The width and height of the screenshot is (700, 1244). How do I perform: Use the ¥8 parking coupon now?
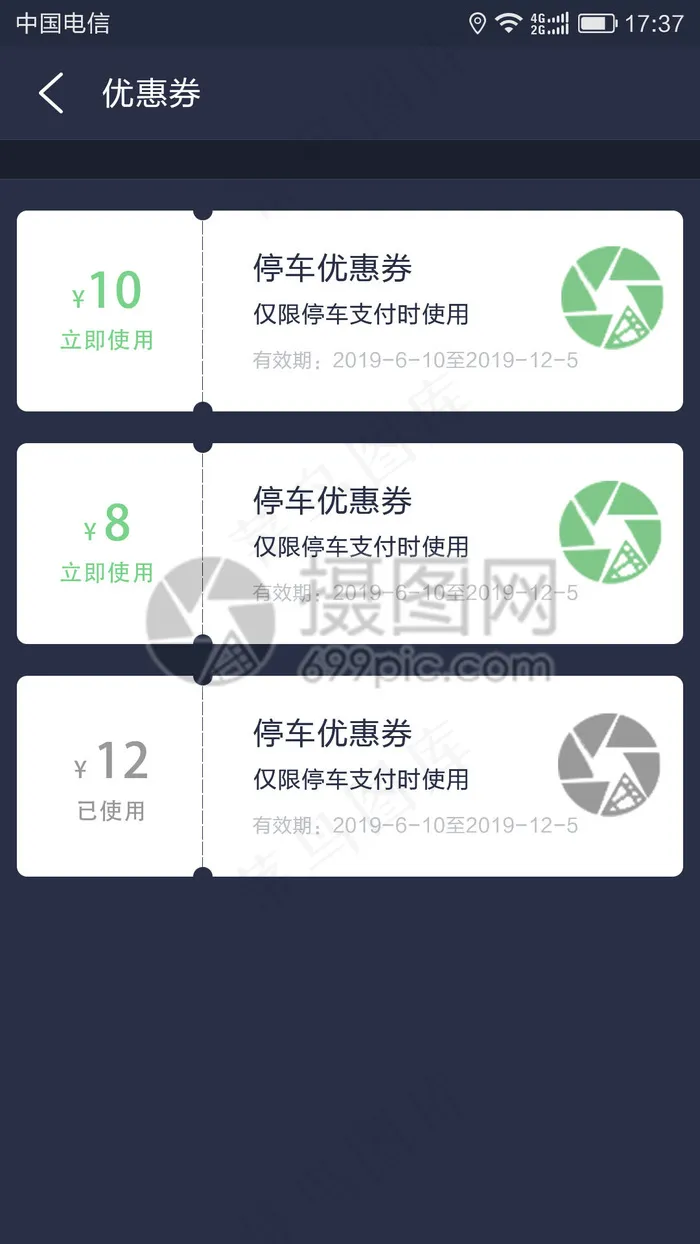coord(107,573)
